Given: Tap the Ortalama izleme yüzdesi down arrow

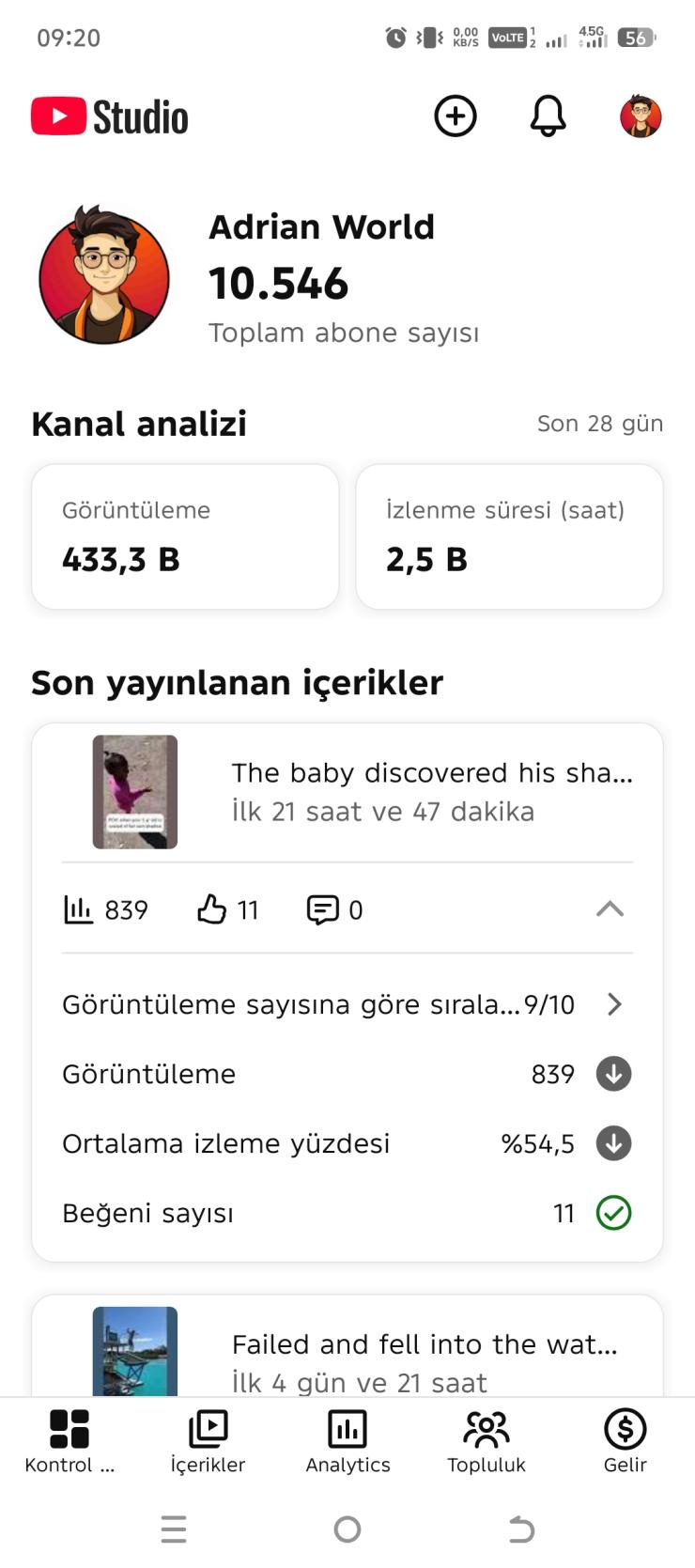Looking at the screenshot, I should [613, 1143].
